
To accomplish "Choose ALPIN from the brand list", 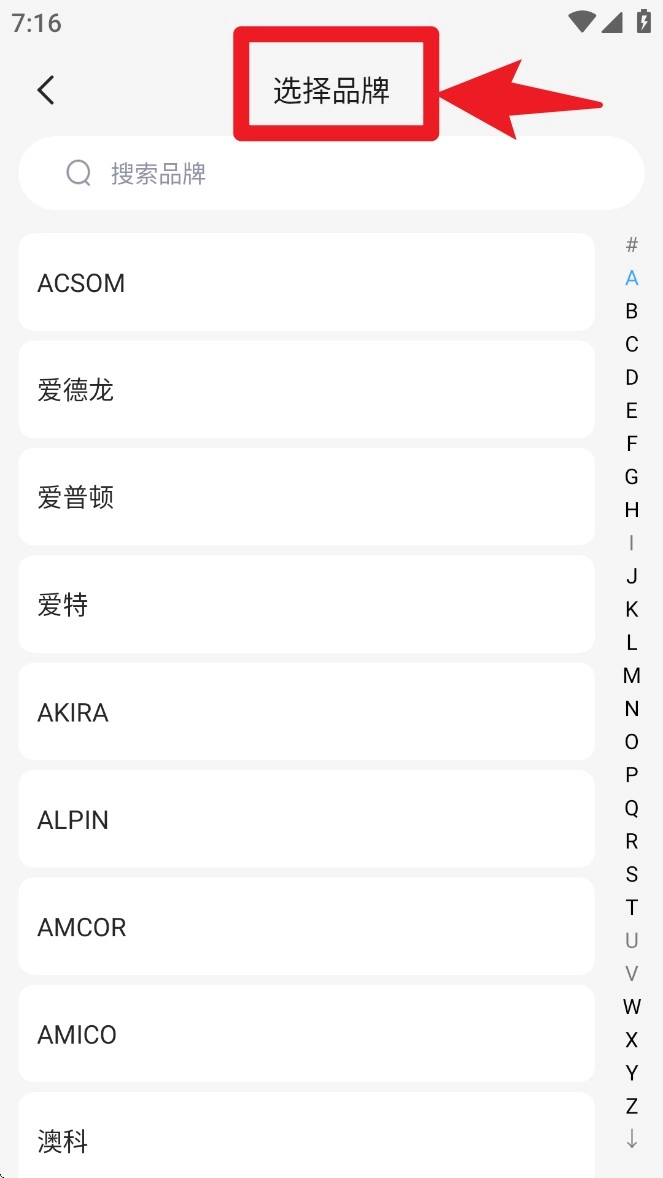I will tap(306, 819).
